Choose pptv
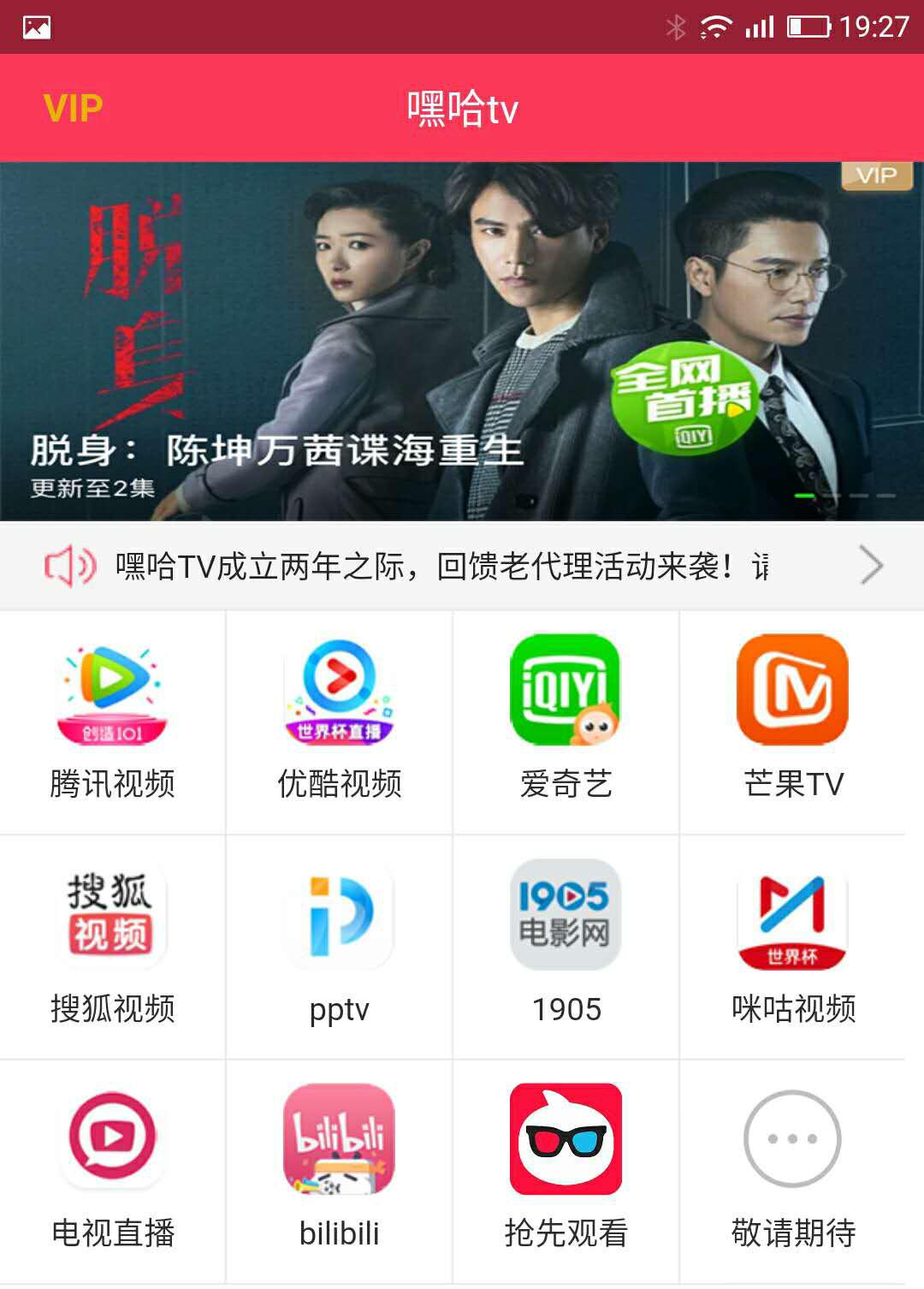The width and height of the screenshot is (924, 1289). click(x=339, y=945)
